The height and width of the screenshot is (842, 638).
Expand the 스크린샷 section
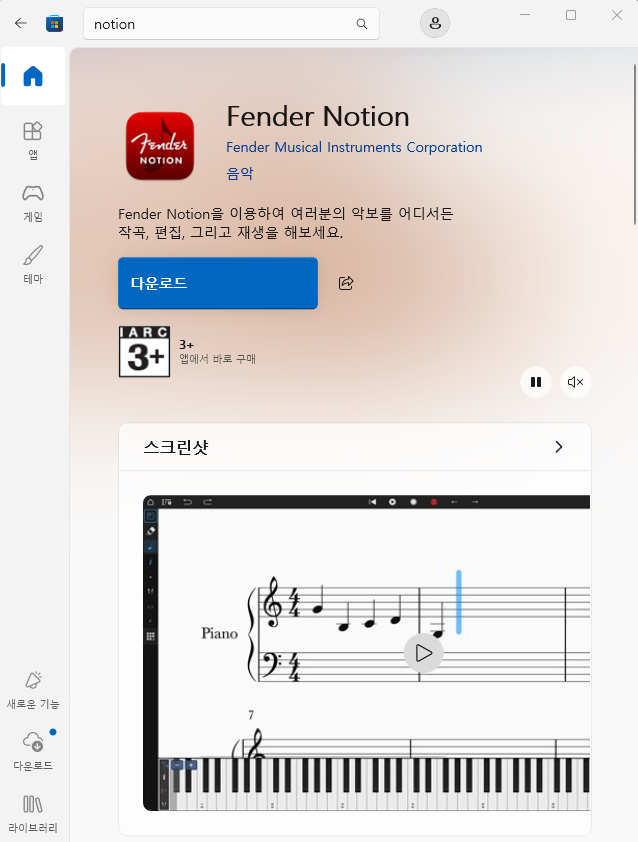pyautogui.click(x=559, y=447)
